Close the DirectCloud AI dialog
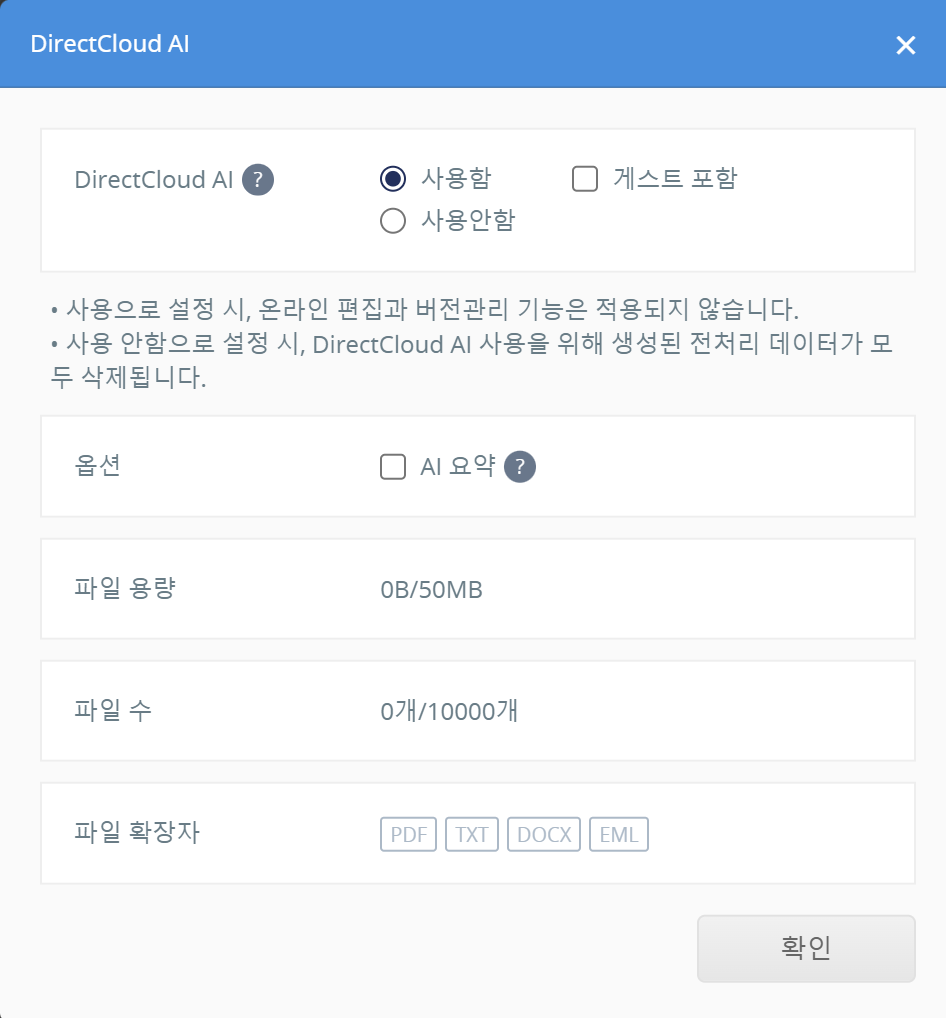 tap(905, 45)
